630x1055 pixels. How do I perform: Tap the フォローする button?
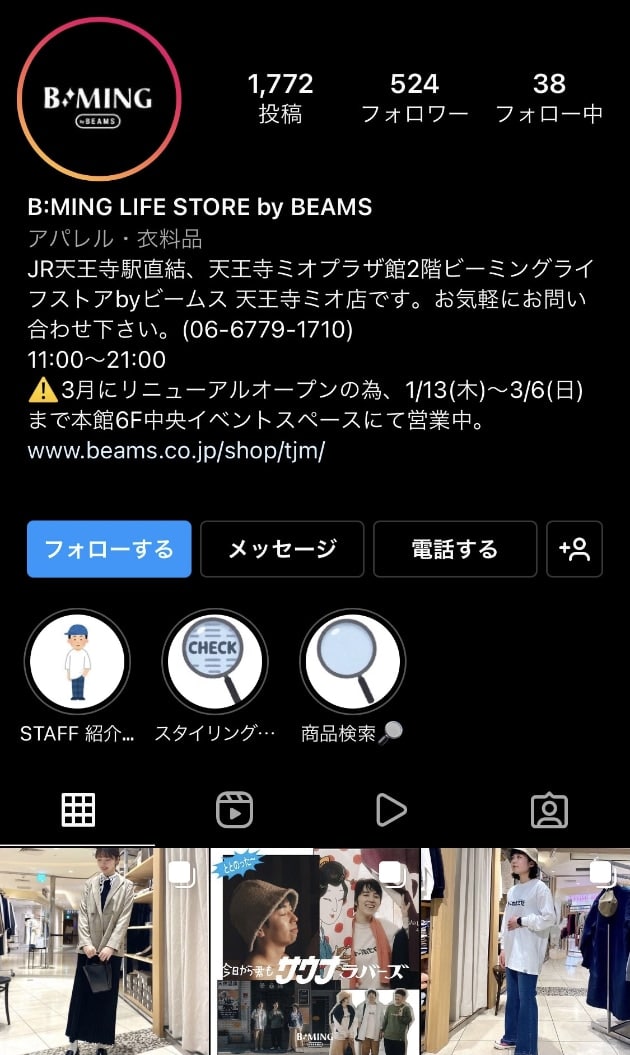(x=109, y=549)
